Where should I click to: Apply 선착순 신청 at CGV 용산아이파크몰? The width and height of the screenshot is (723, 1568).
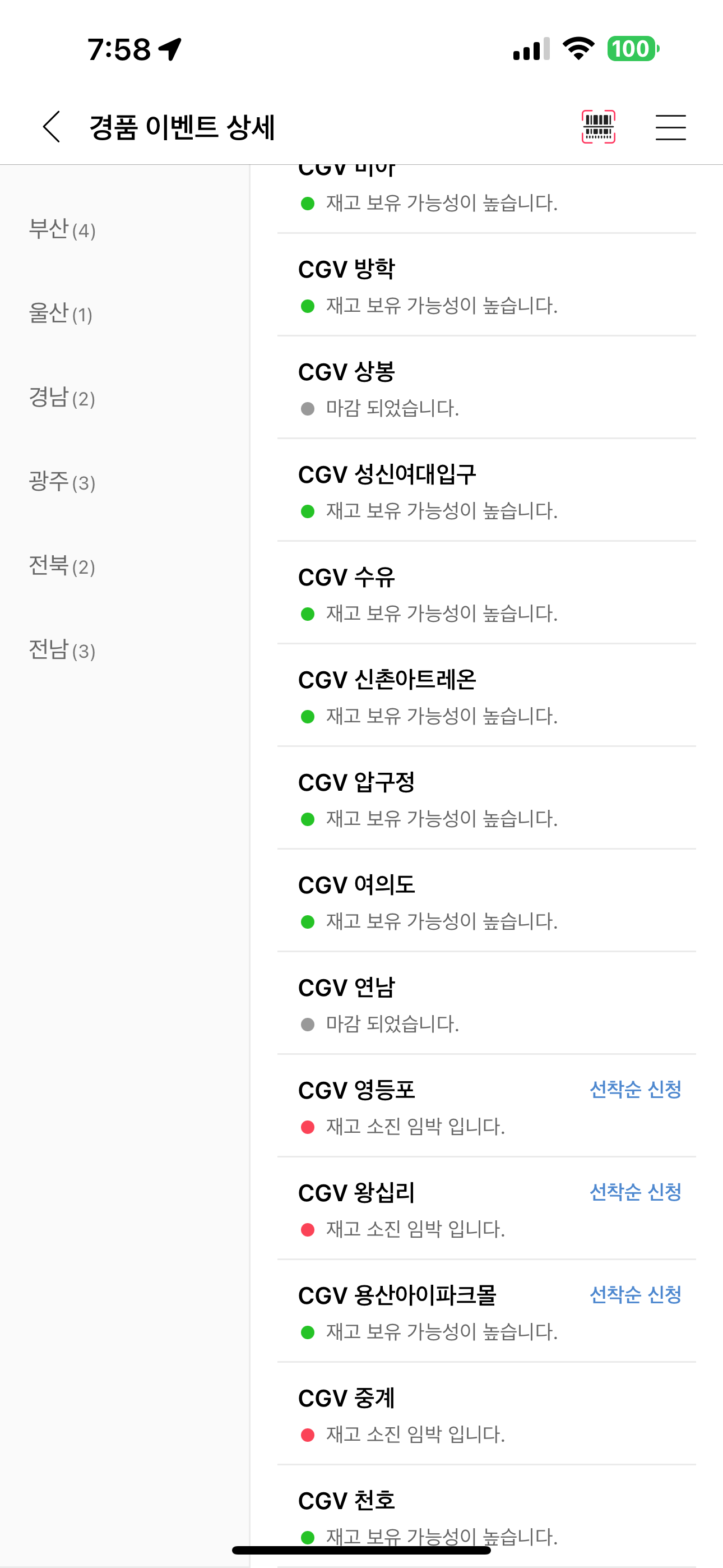(x=636, y=1295)
